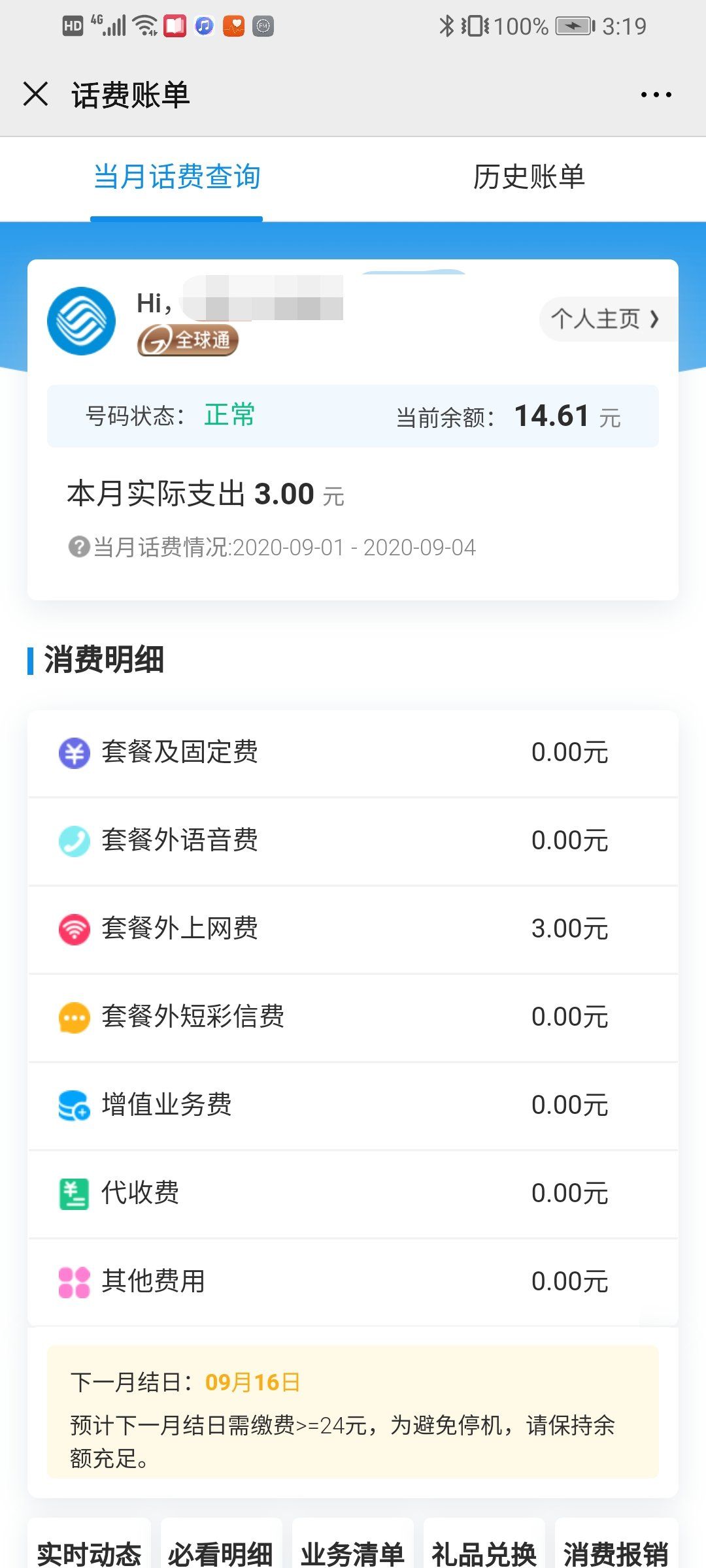Select the 当月话费查询 tab

tap(176, 177)
